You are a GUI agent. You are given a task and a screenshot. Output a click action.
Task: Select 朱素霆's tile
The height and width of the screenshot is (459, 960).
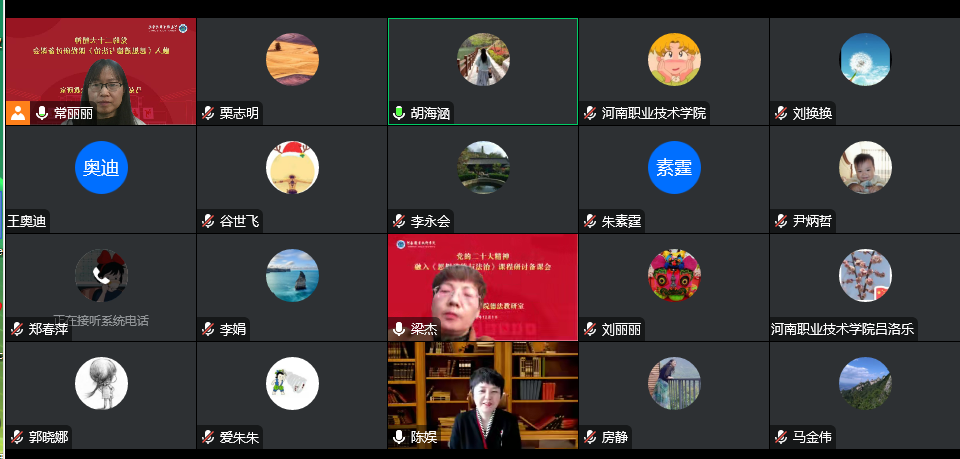click(674, 179)
